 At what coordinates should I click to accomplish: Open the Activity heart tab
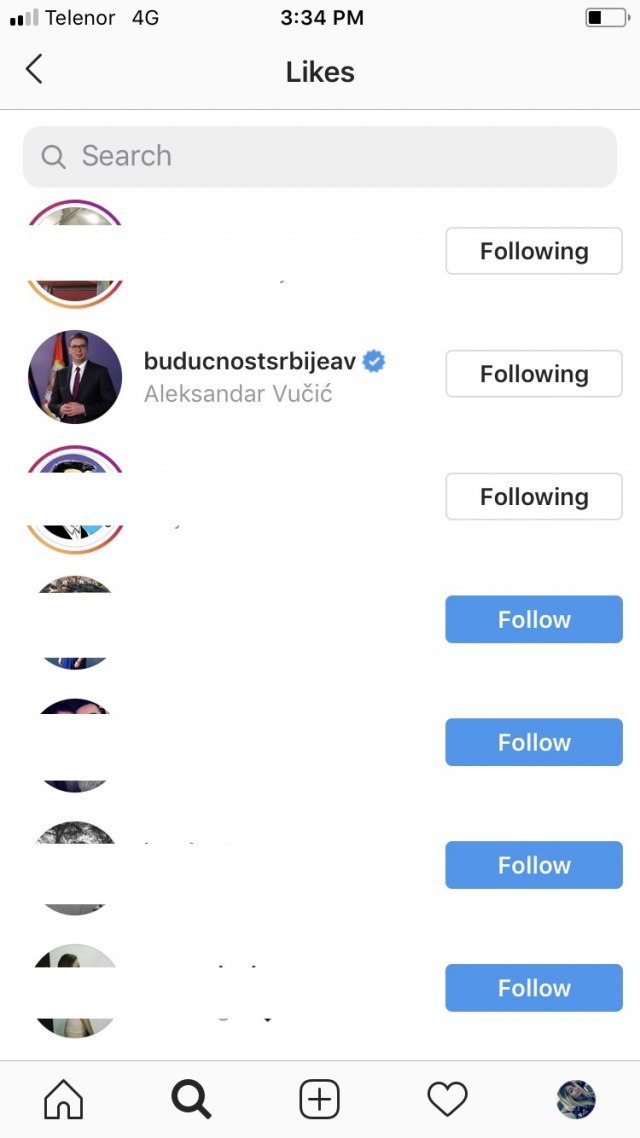tap(447, 1100)
